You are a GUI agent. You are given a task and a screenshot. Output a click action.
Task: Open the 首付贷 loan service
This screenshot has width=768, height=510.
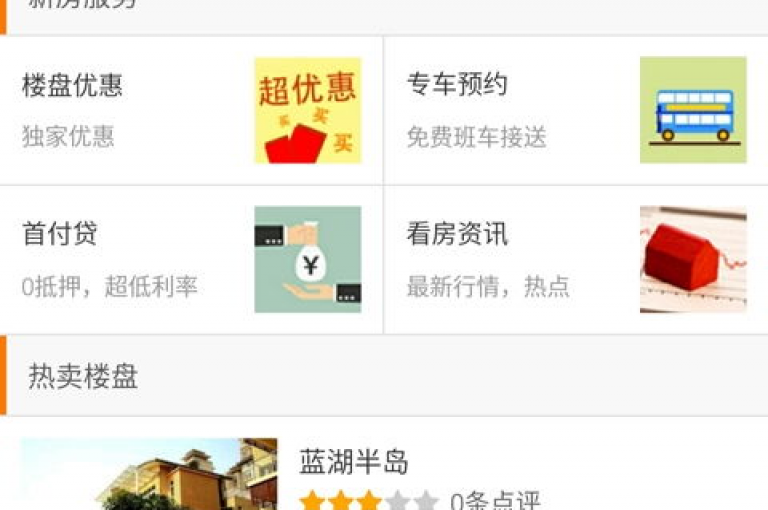coord(190,260)
